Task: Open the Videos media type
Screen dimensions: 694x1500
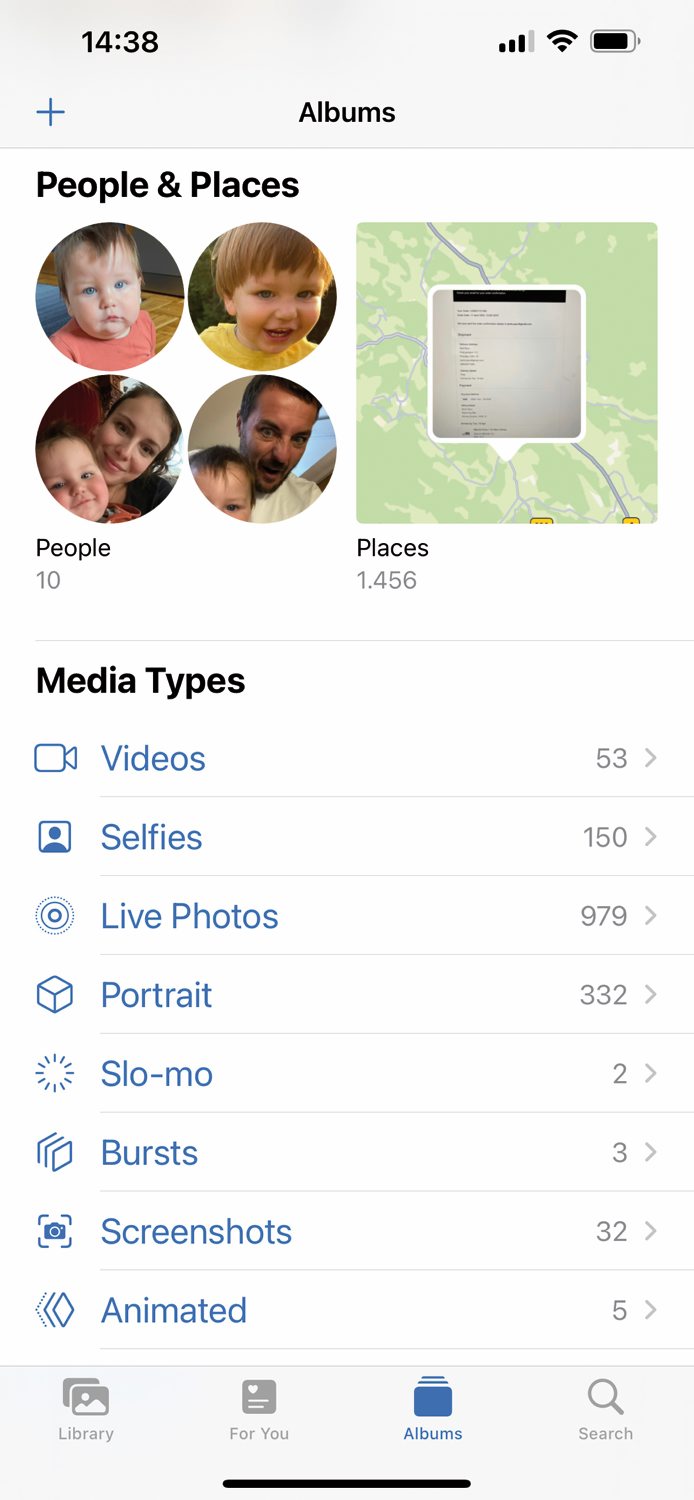Action: [347, 758]
